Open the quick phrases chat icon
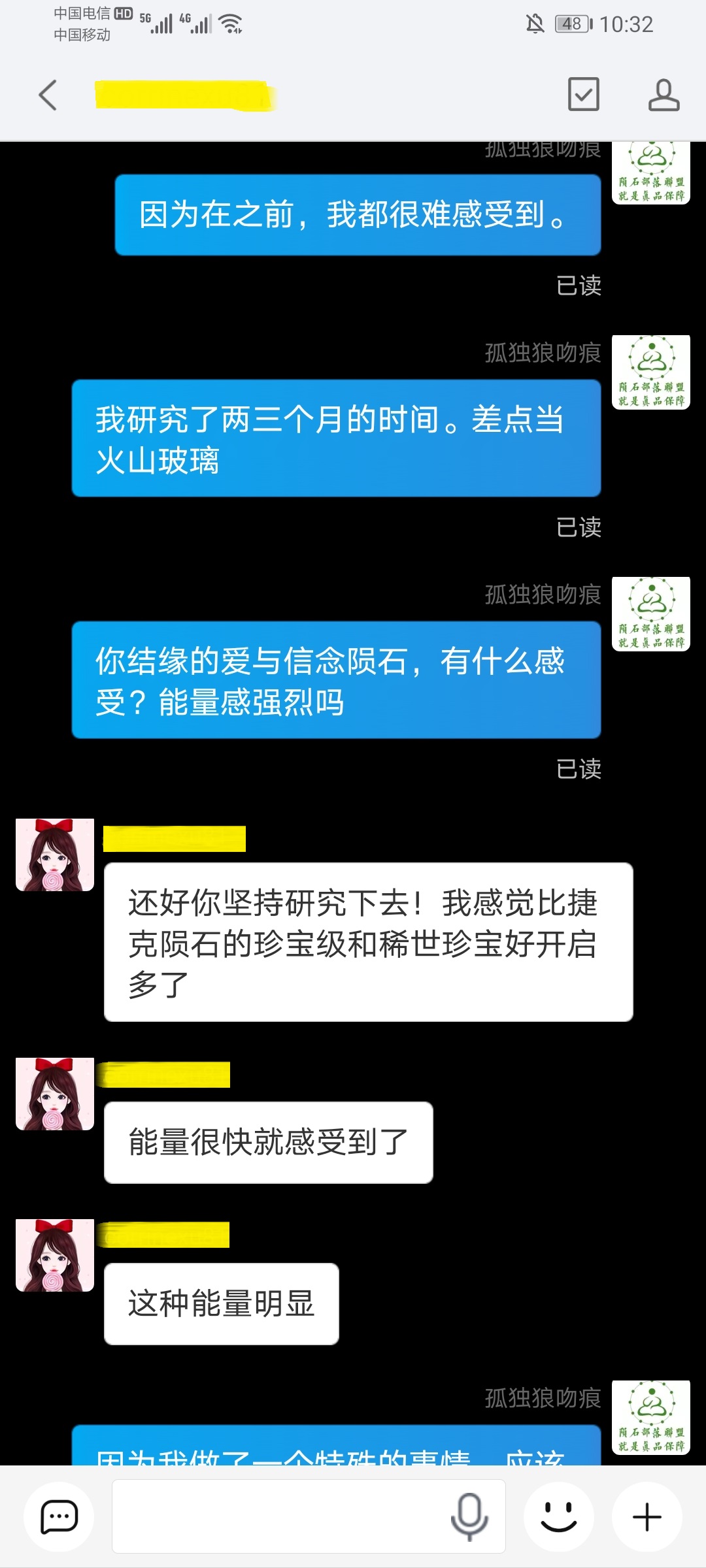This screenshot has width=706, height=1568. (x=59, y=1516)
